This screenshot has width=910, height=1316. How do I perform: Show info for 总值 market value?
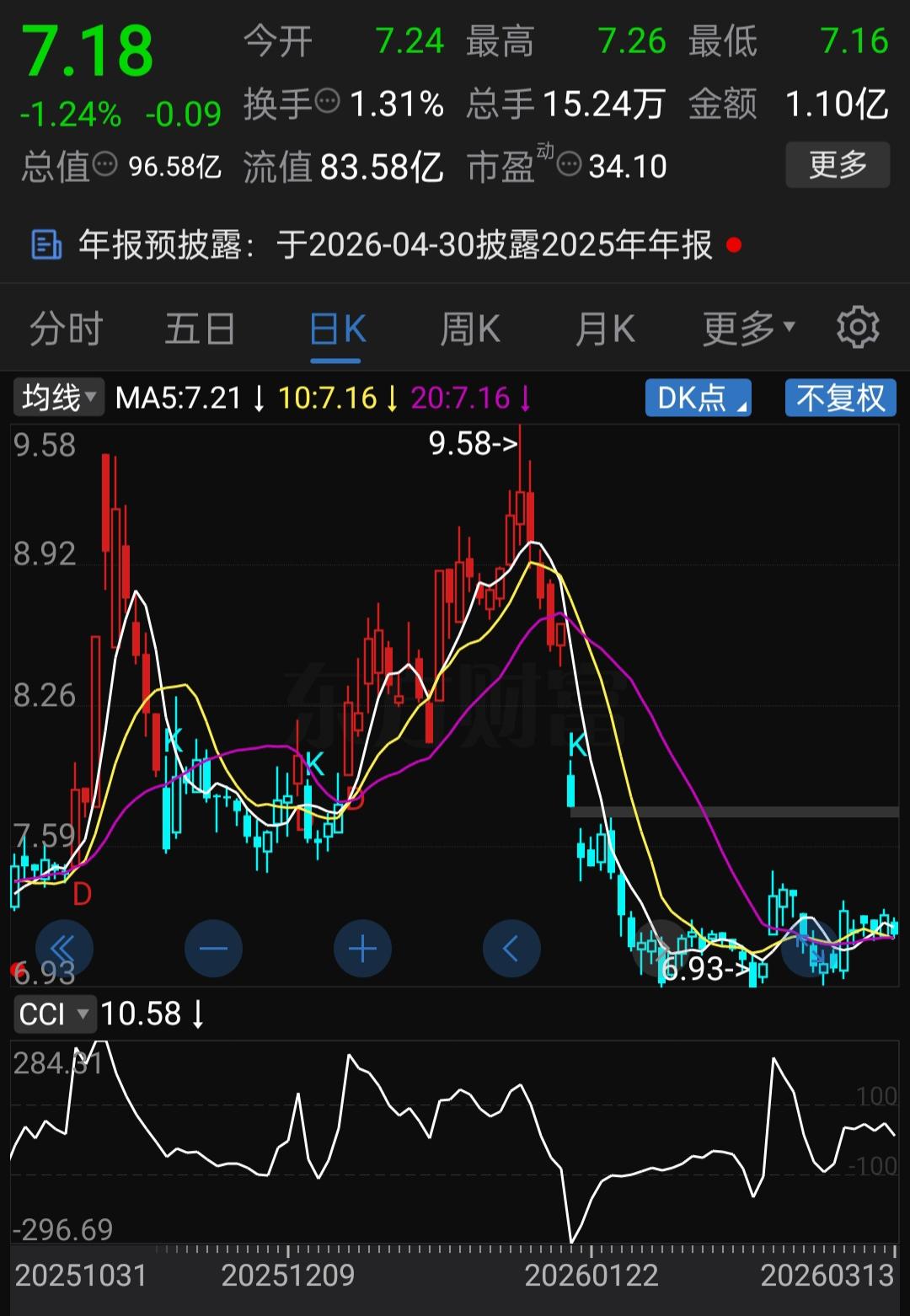[x=104, y=164]
